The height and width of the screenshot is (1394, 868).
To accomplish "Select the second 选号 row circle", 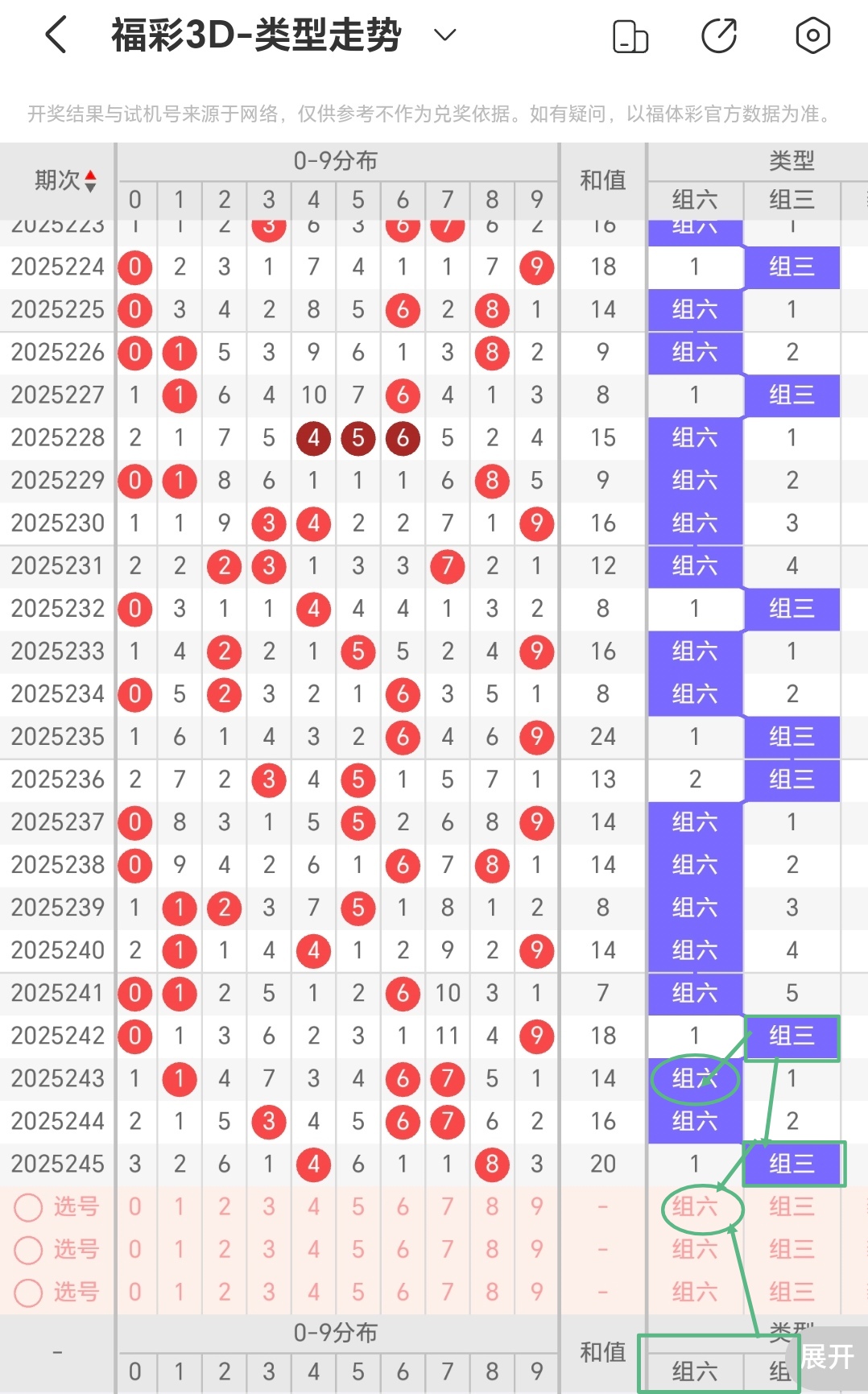I will pos(29,1250).
